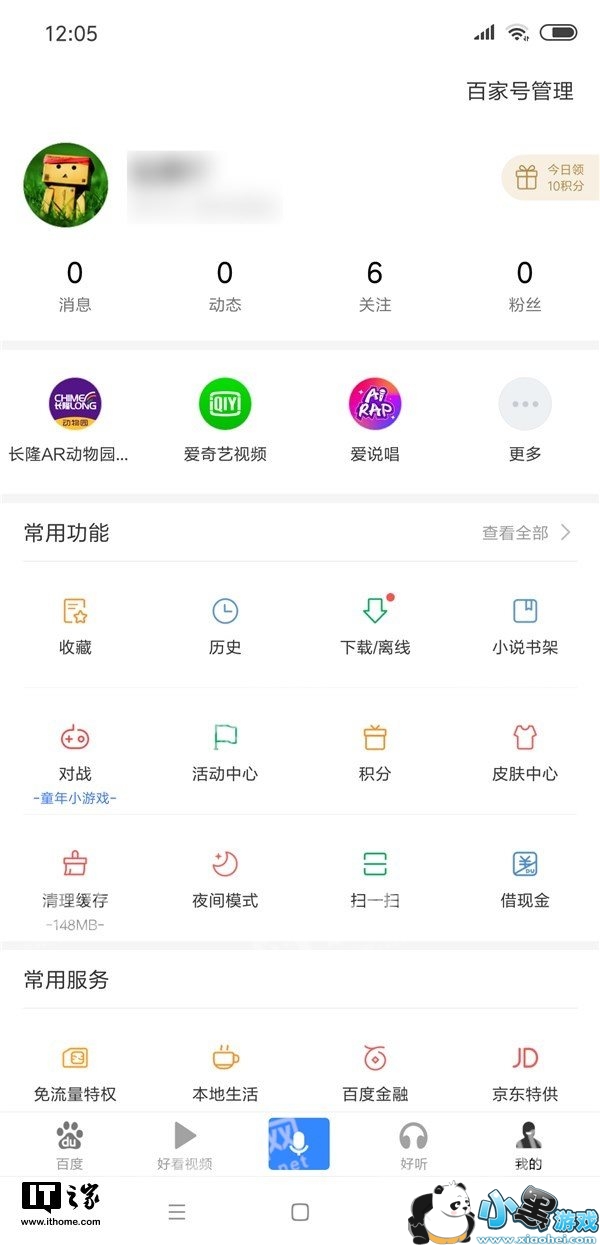Start voice search with microphone button
Screen dimensions: 600x1248
click(299, 1144)
